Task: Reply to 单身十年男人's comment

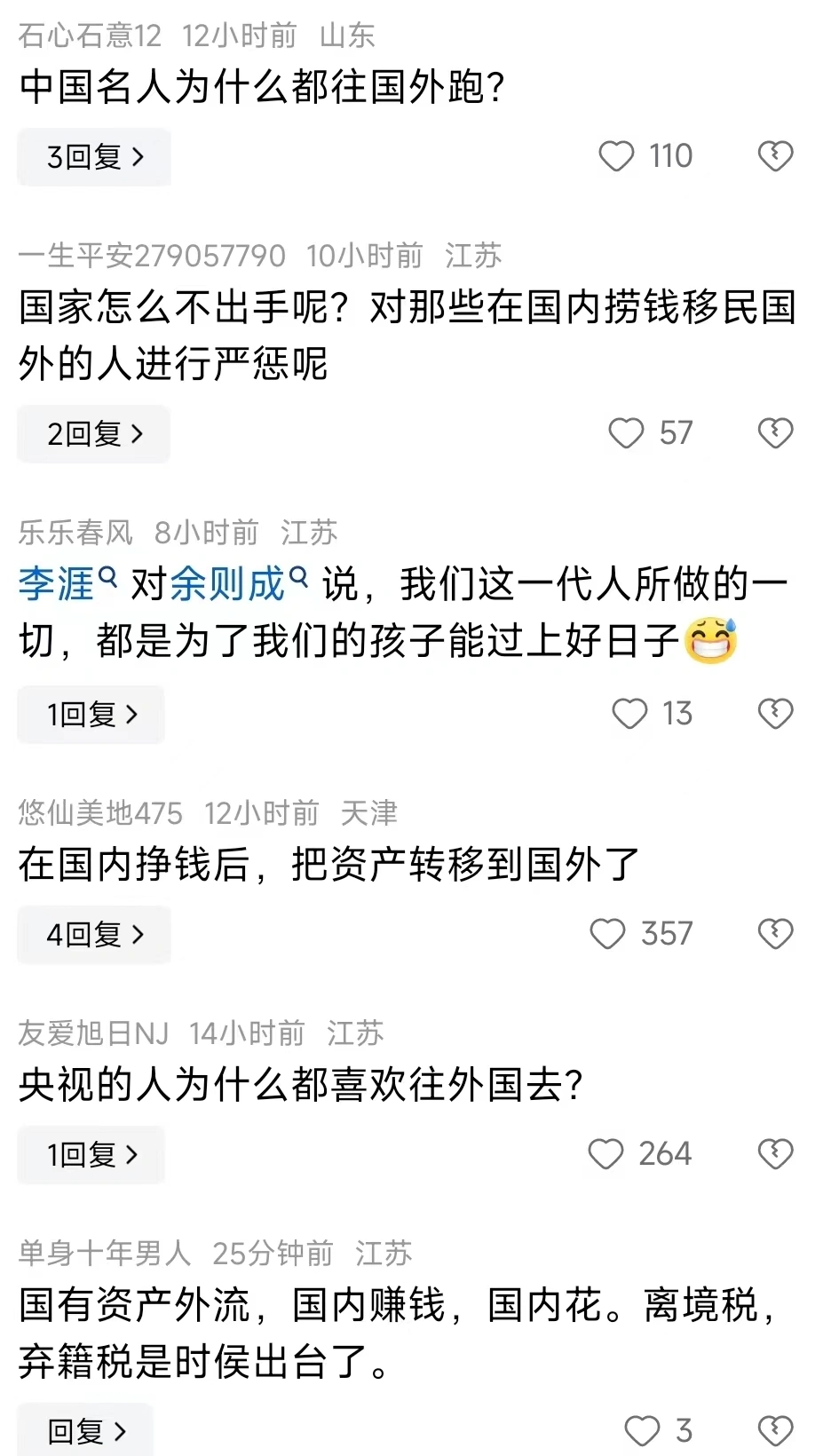Action: pyautogui.click(x=86, y=1431)
